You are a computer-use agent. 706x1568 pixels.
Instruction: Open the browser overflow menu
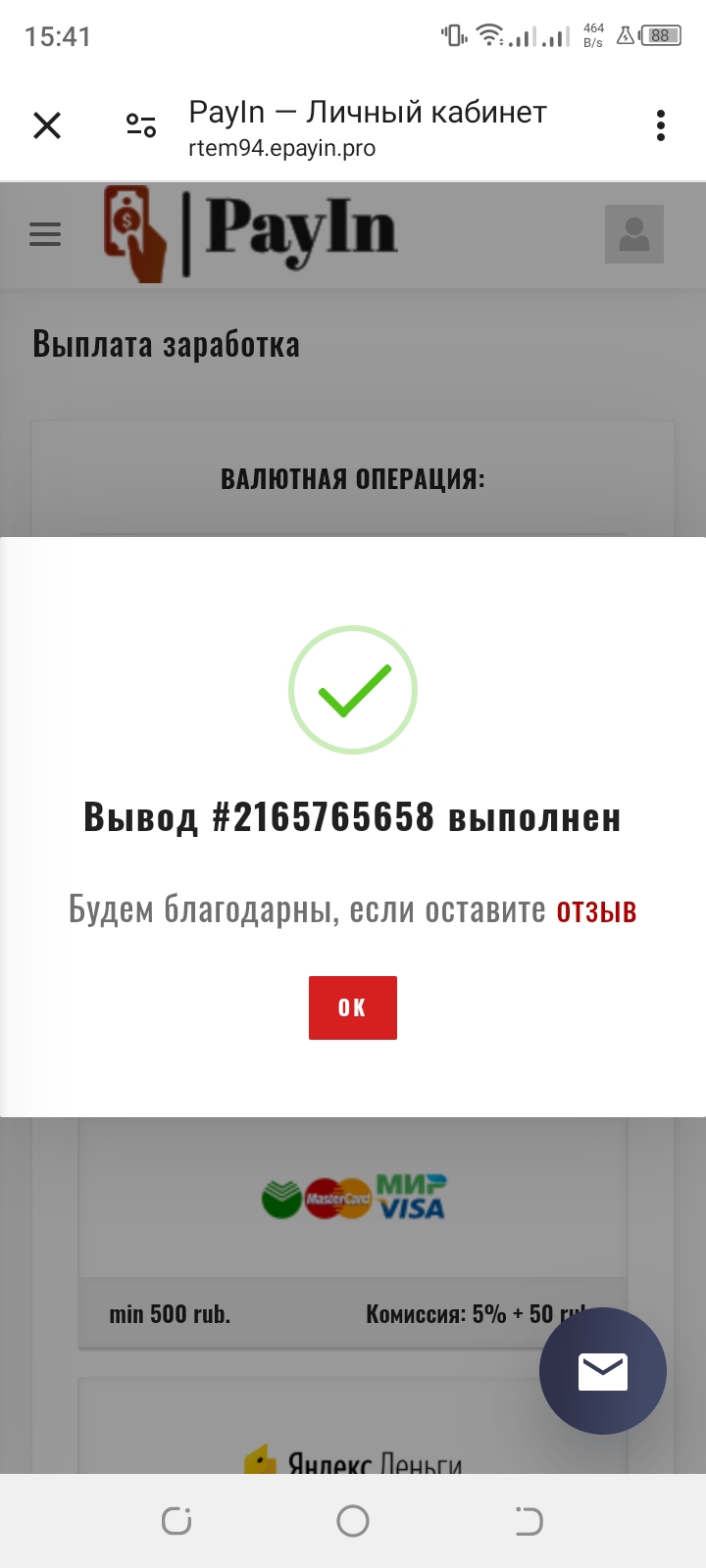pos(661,125)
